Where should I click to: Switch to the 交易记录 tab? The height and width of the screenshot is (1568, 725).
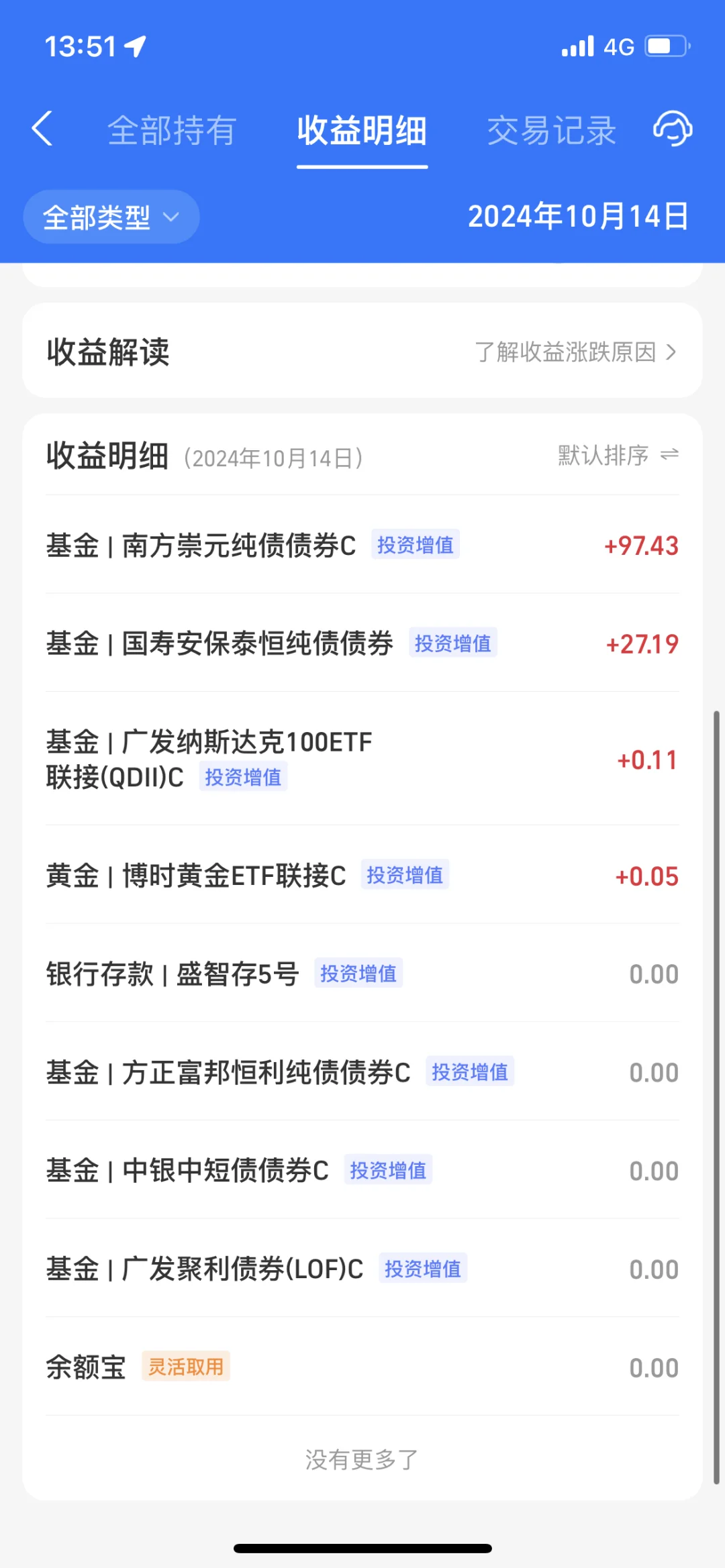tap(551, 130)
